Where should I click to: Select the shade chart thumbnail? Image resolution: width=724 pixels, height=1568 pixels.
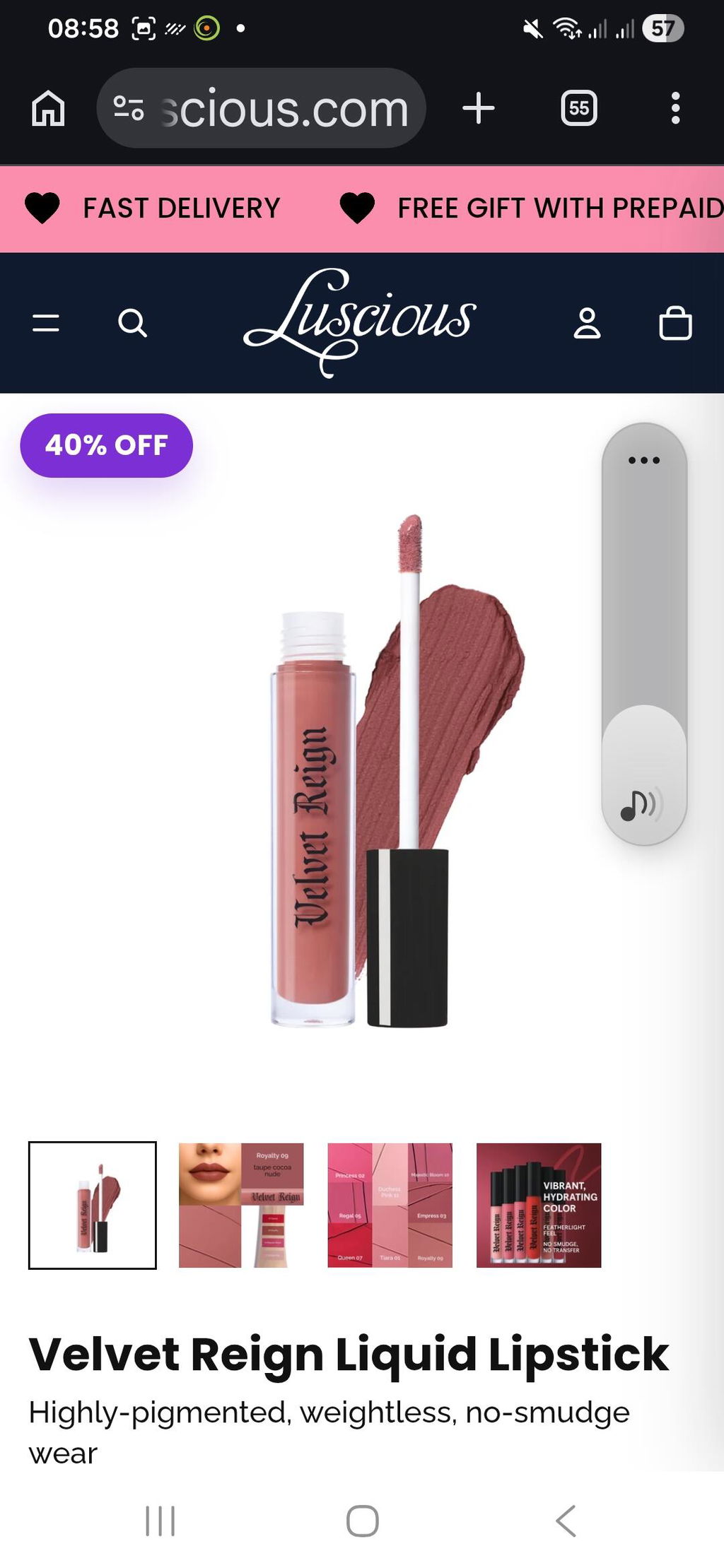pyautogui.click(x=390, y=1205)
